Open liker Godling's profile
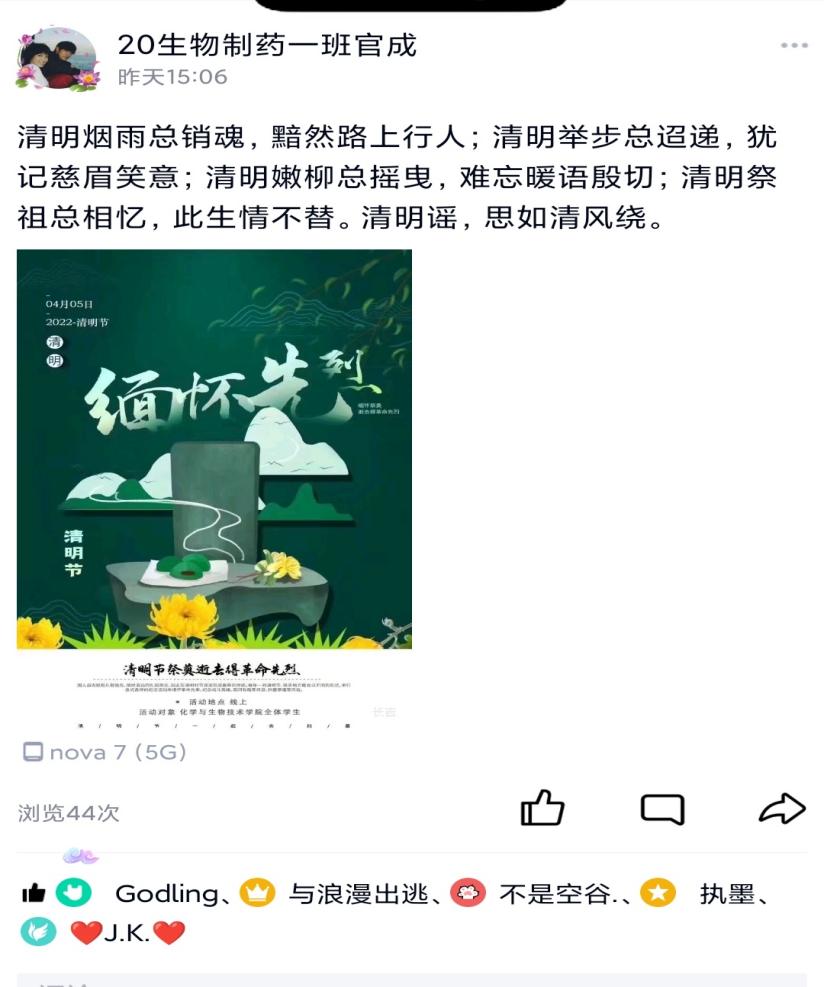The height and width of the screenshot is (987, 824). [166, 893]
